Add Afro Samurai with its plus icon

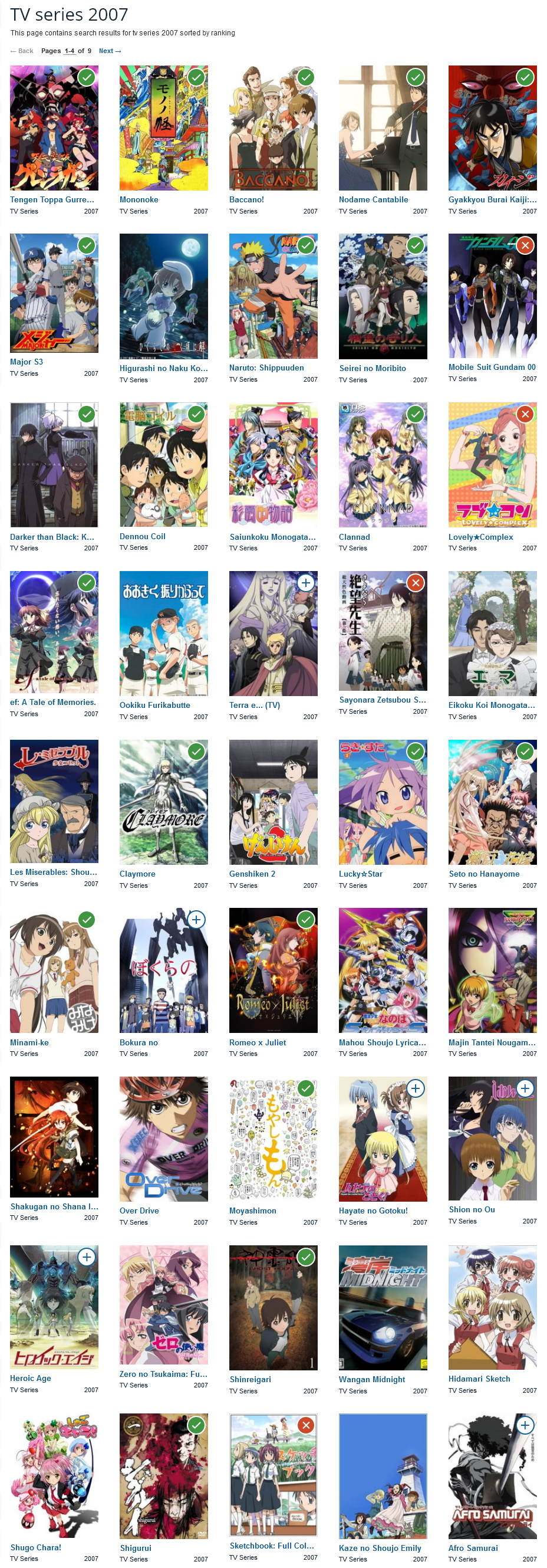525,1425
